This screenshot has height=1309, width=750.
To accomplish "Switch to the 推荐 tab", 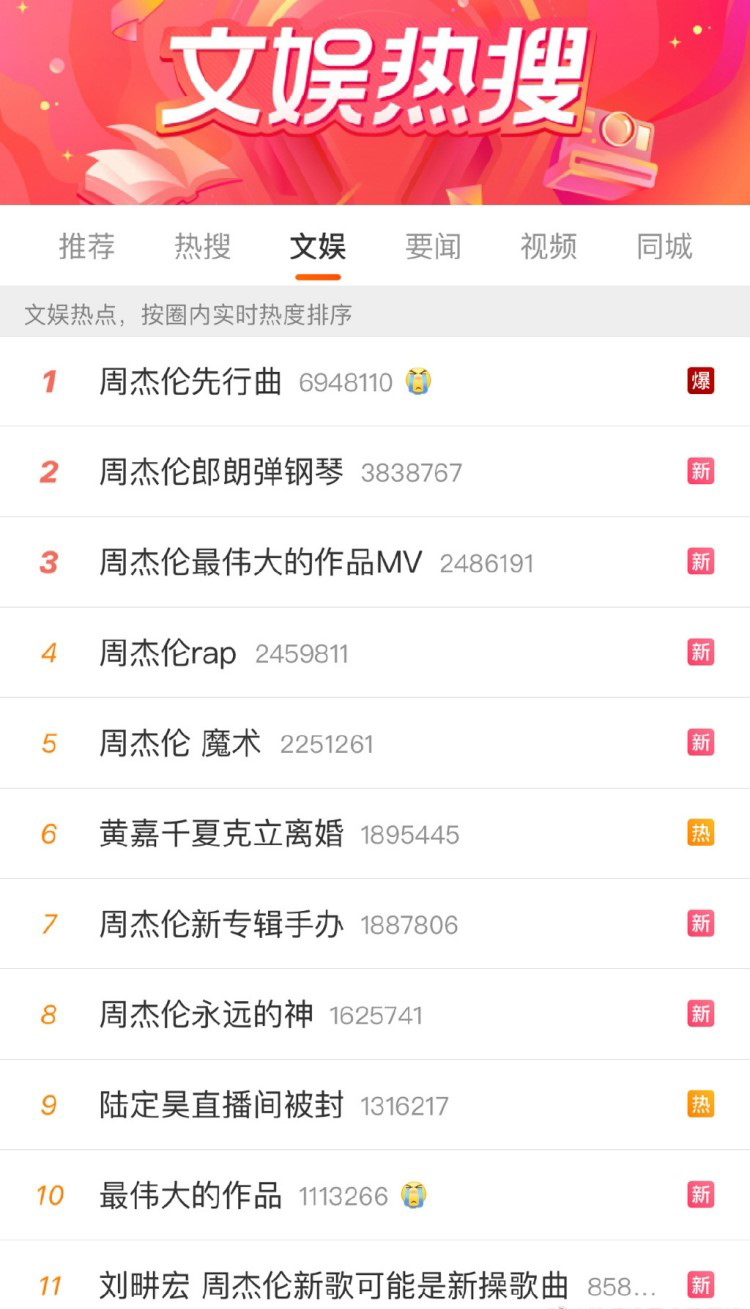I will tap(86, 247).
